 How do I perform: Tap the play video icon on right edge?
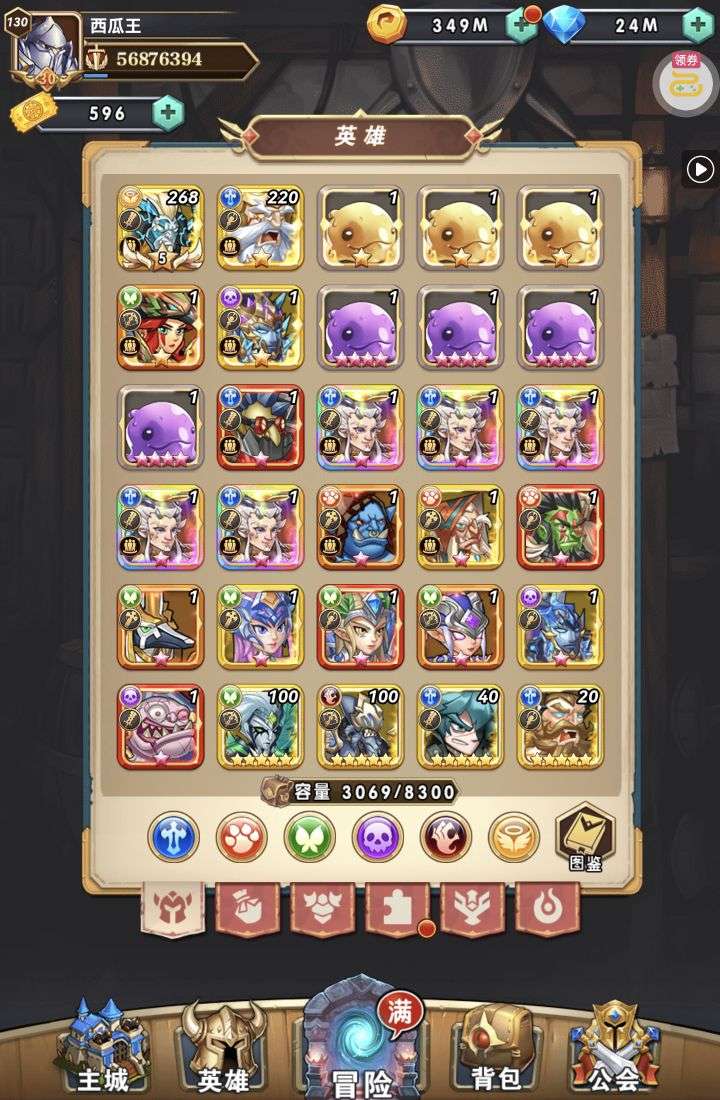tap(700, 169)
